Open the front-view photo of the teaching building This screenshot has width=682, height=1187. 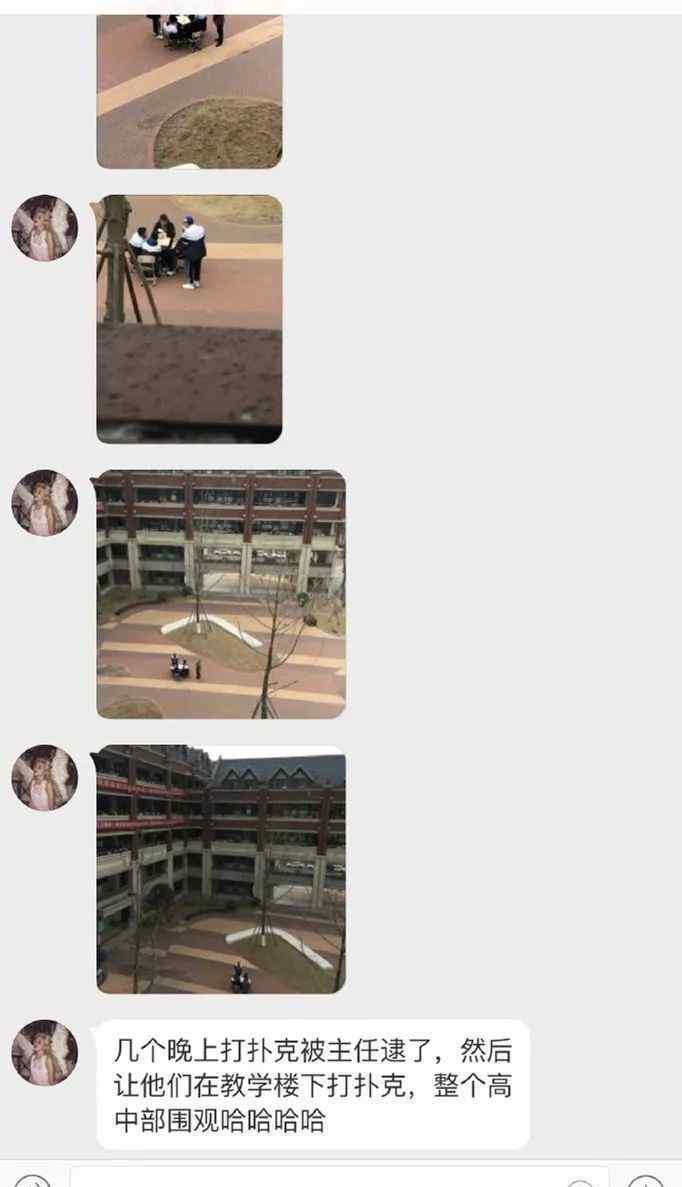pyautogui.click(x=220, y=594)
